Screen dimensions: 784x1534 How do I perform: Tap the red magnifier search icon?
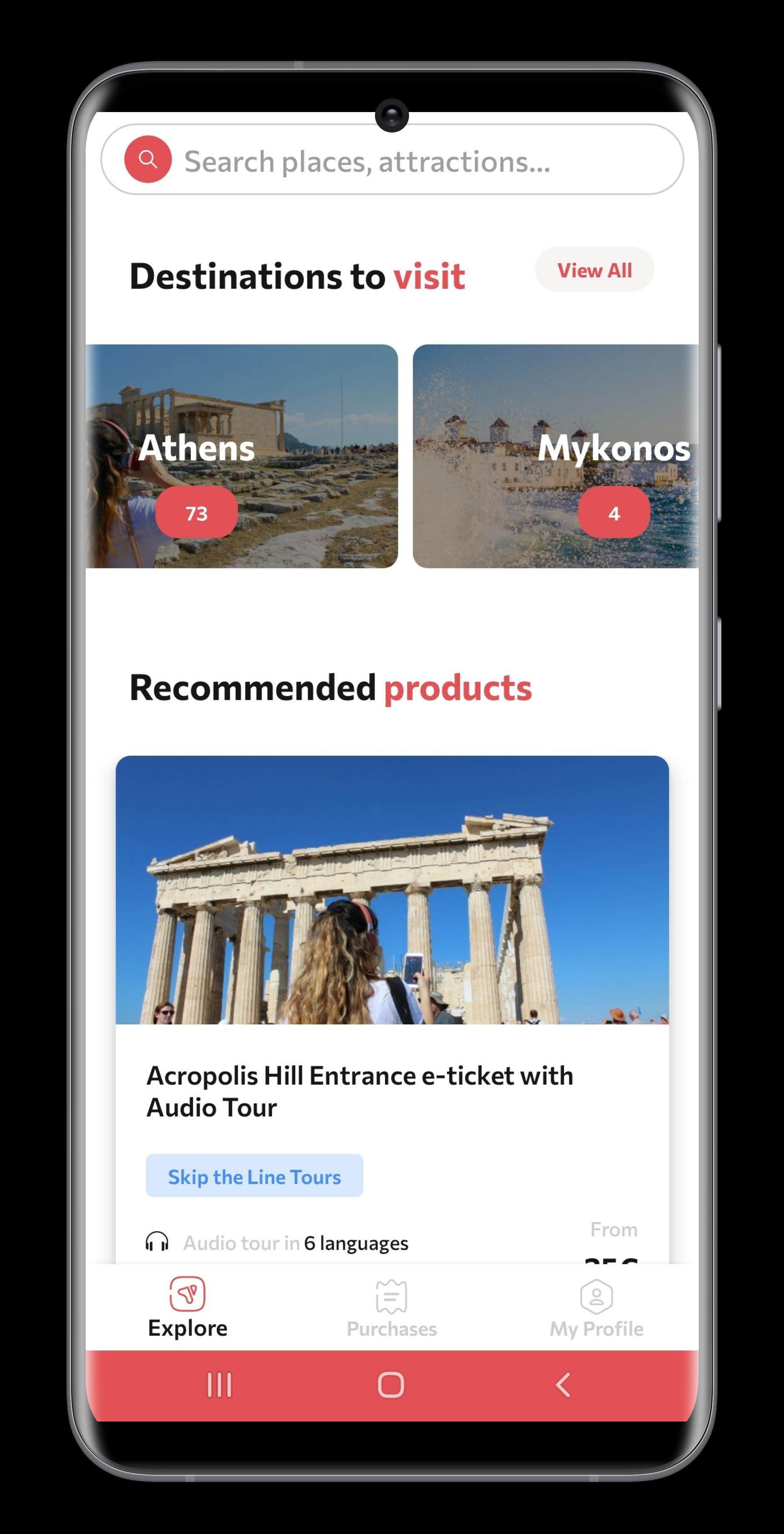coord(147,159)
